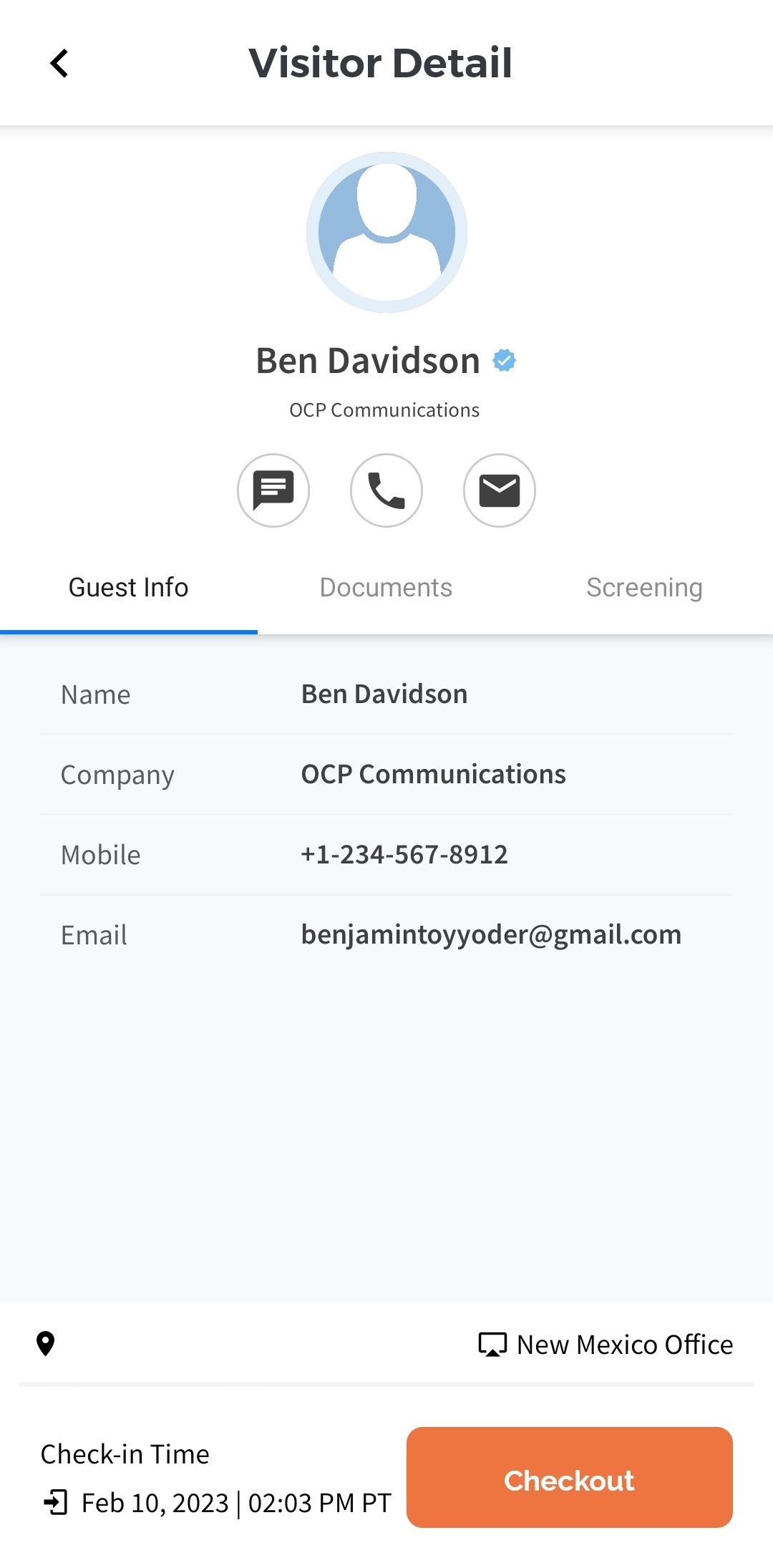This screenshot has height=1568, width=773.
Task: Go back from Visitor Detail
Action: [x=59, y=63]
